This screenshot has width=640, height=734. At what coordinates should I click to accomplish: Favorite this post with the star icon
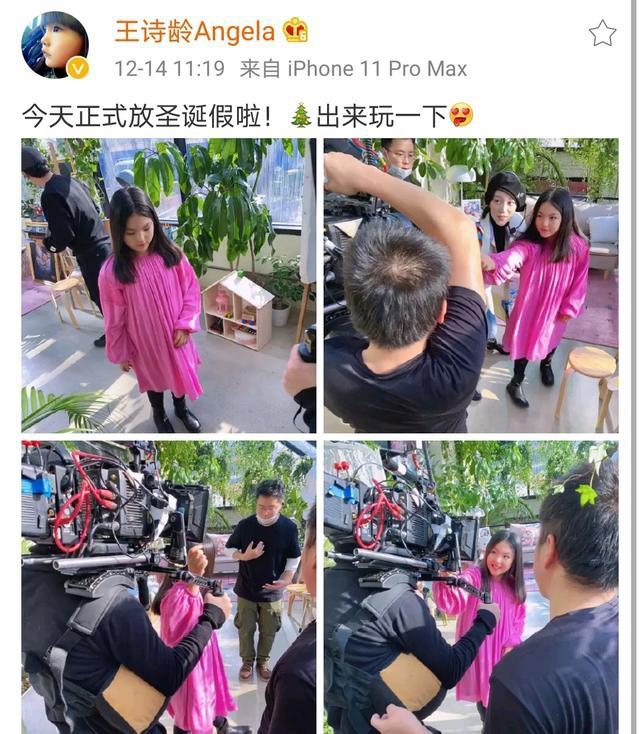tap(602, 34)
